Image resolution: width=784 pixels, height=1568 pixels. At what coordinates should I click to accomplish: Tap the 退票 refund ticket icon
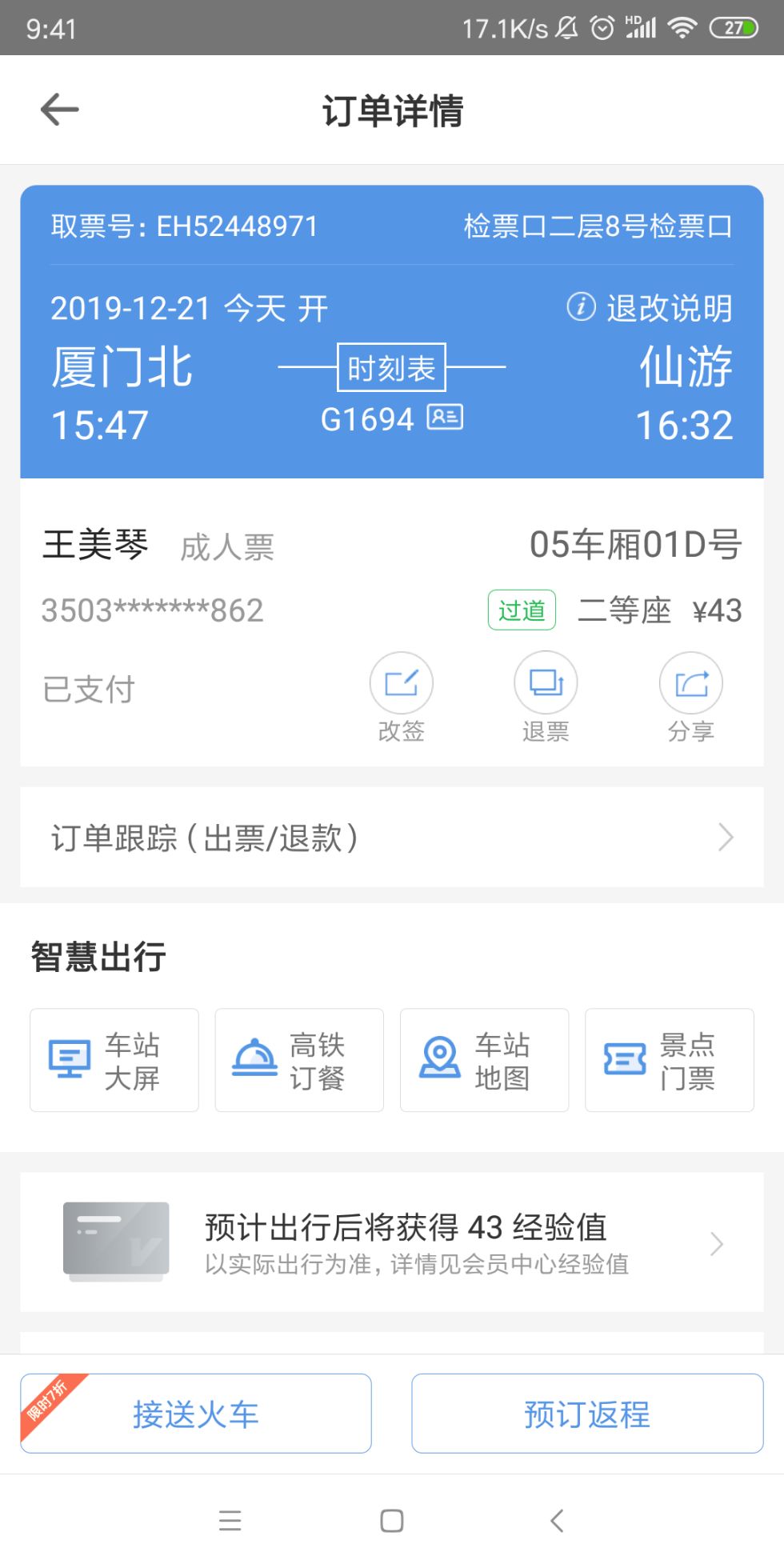pos(546,684)
